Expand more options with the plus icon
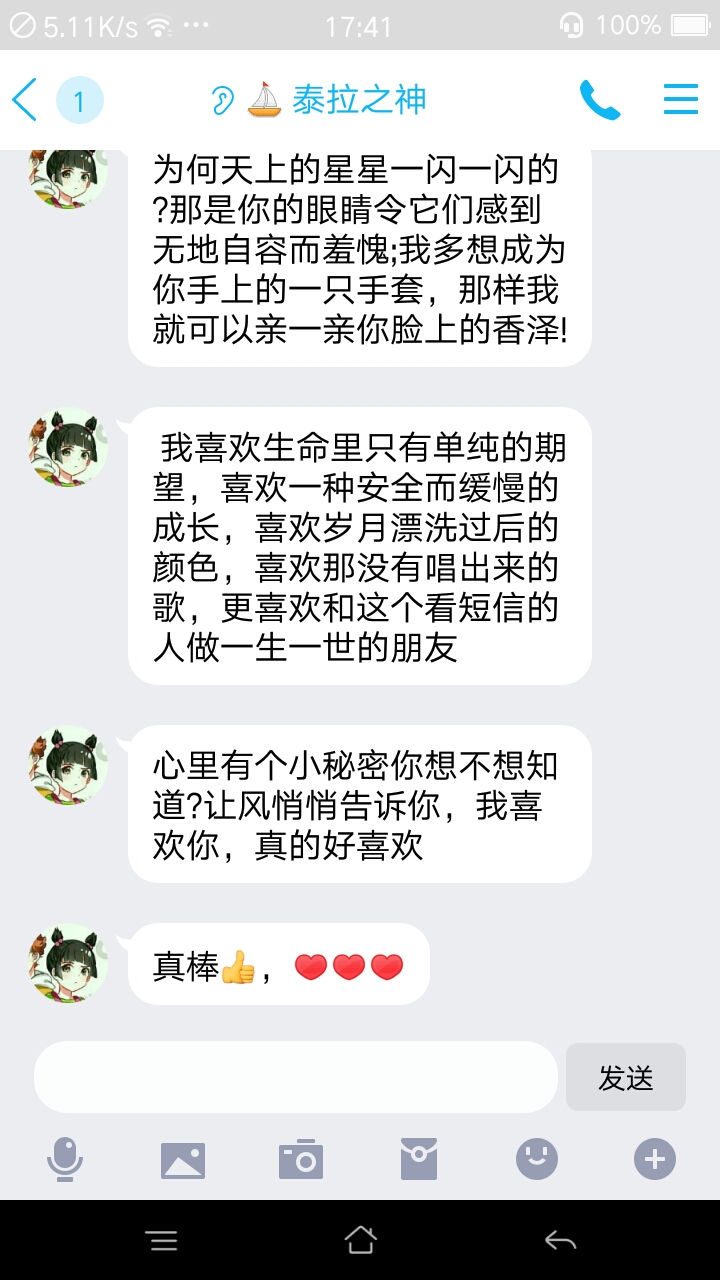Screen dimensions: 720x1280 coord(655,1160)
